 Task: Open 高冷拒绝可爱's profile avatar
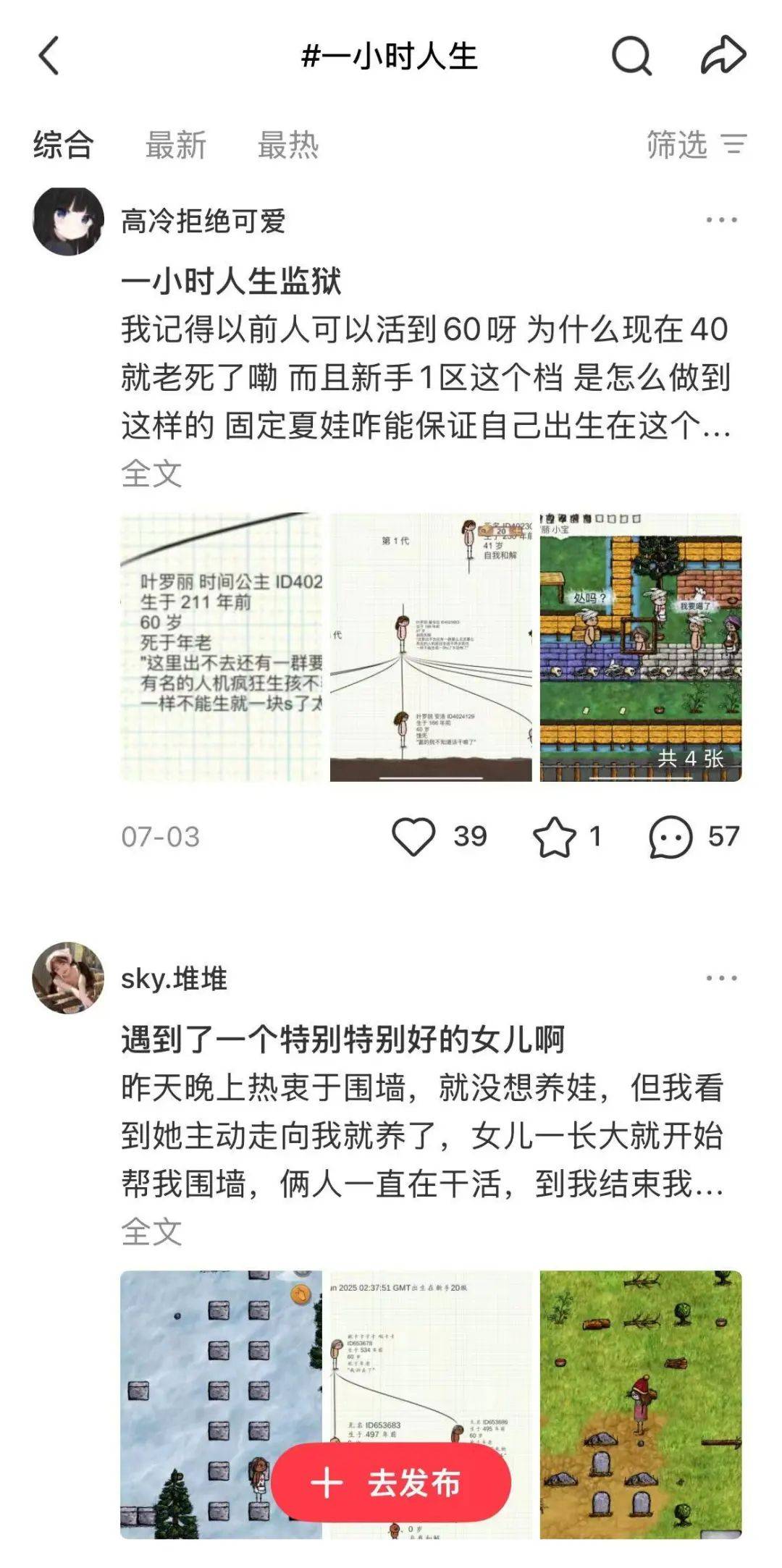click(x=68, y=221)
